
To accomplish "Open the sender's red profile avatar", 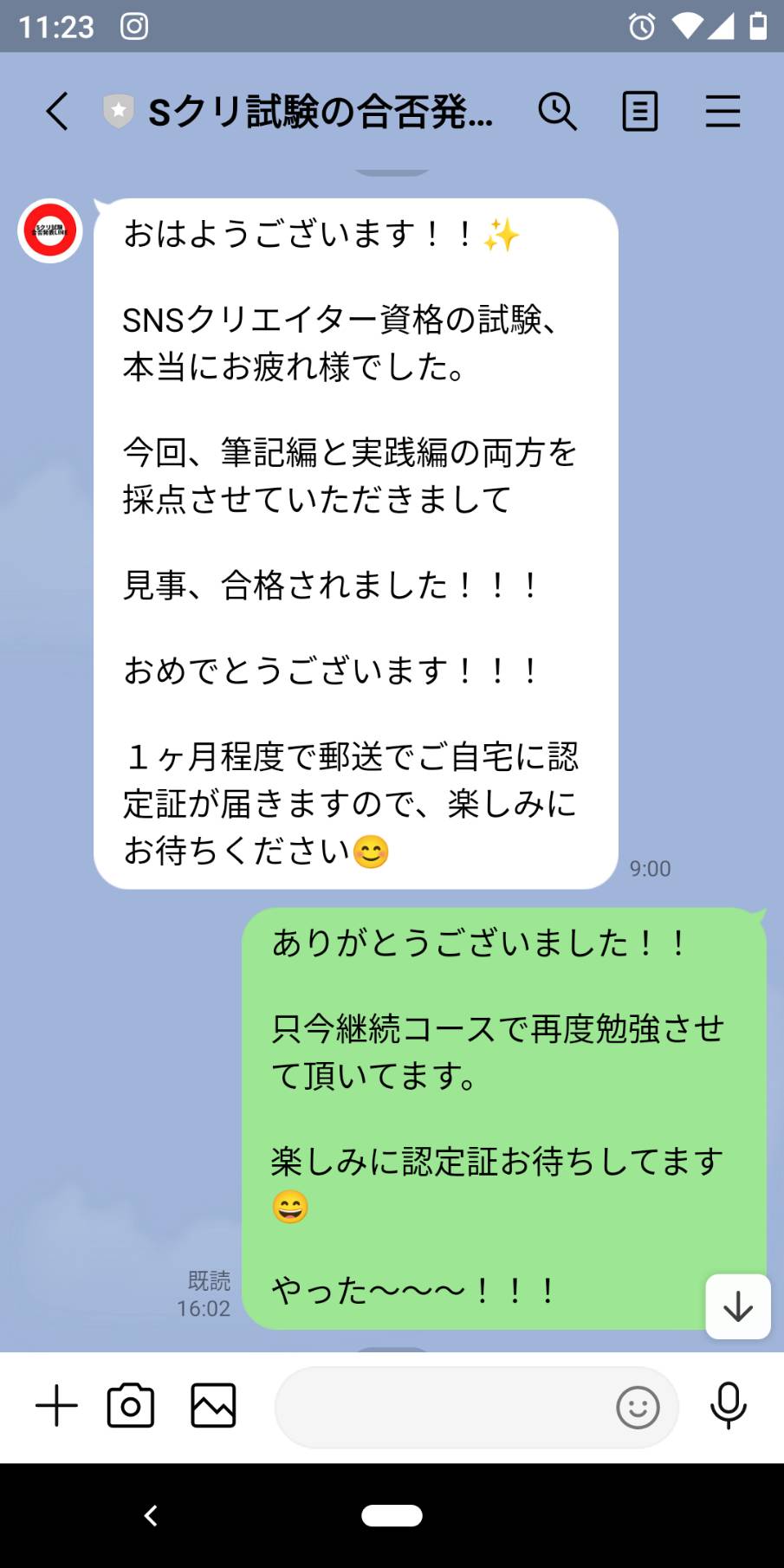I will pyautogui.click(x=50, y=230).
